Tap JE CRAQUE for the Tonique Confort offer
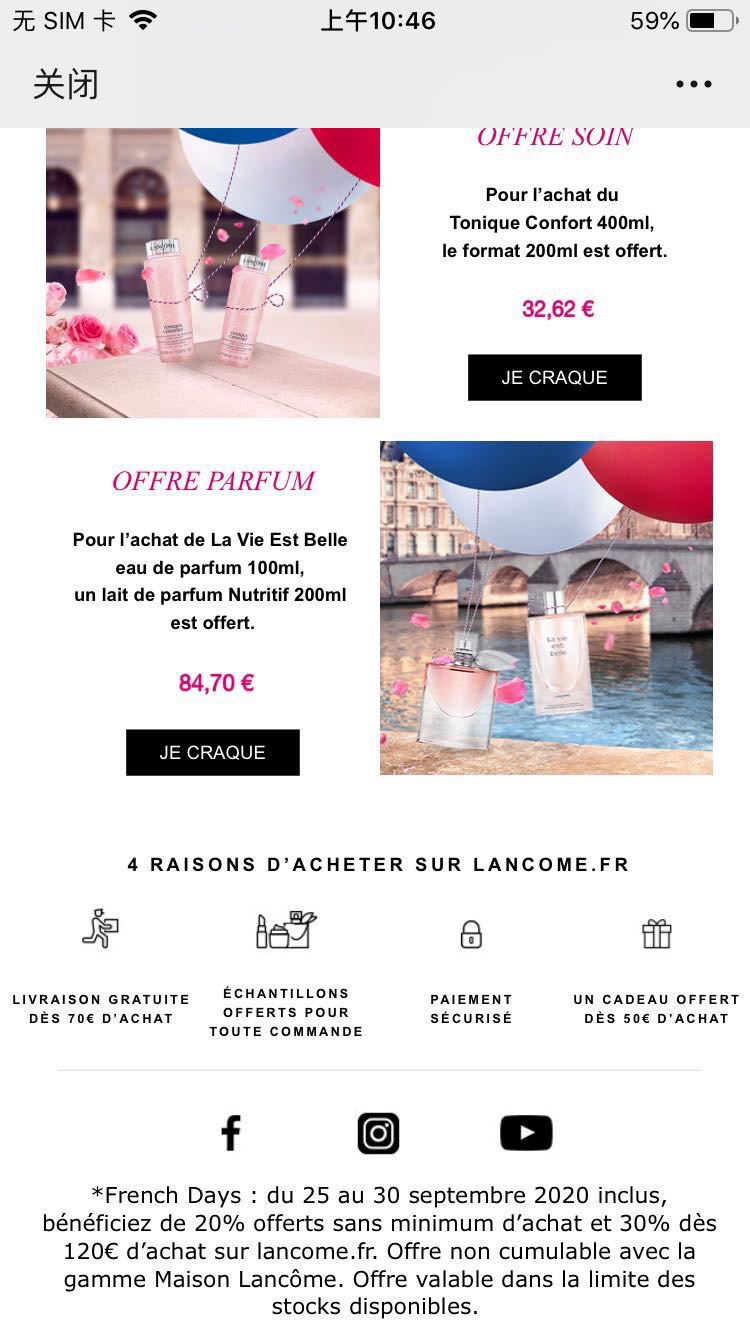The image size is (750, 1334). [554, 378]
